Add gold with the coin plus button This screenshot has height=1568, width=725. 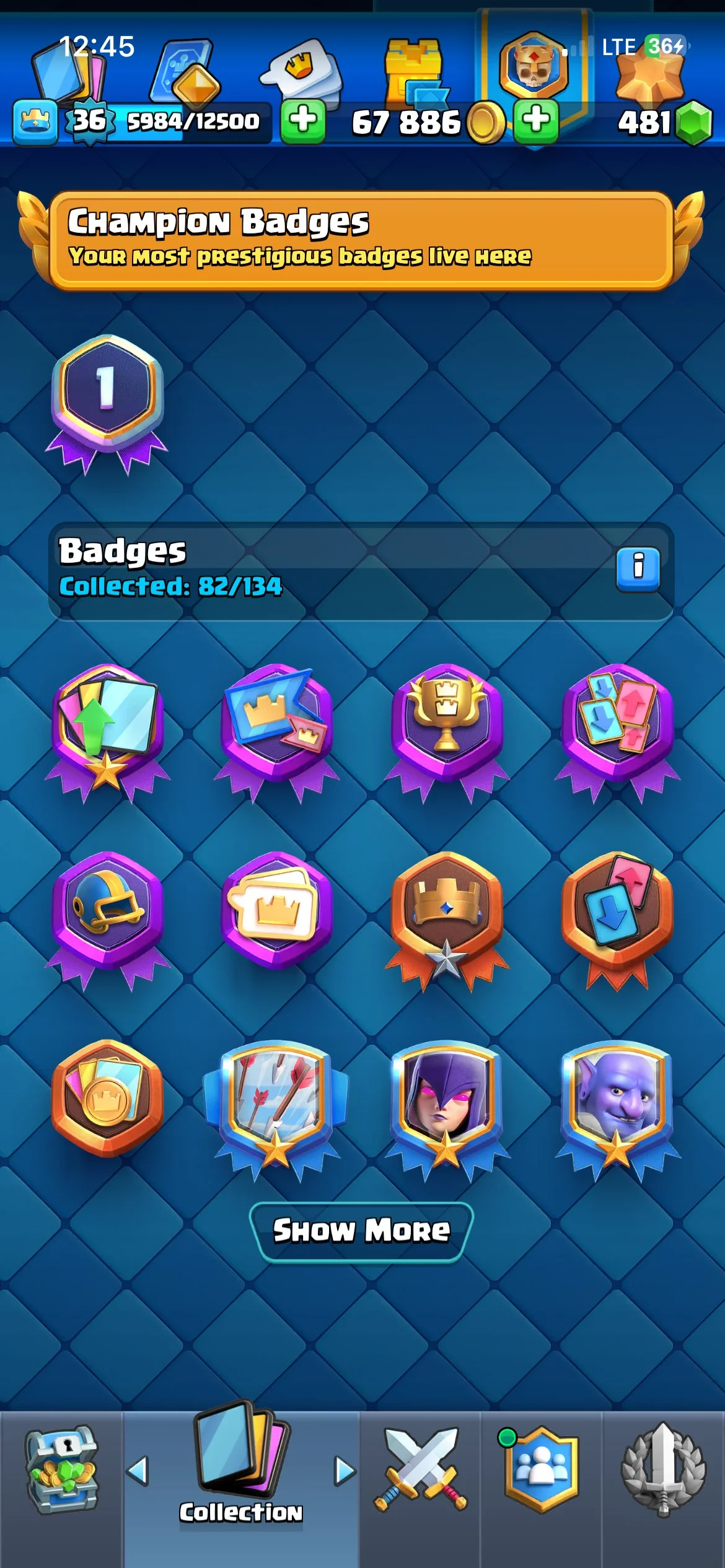[x=536, y=121]
